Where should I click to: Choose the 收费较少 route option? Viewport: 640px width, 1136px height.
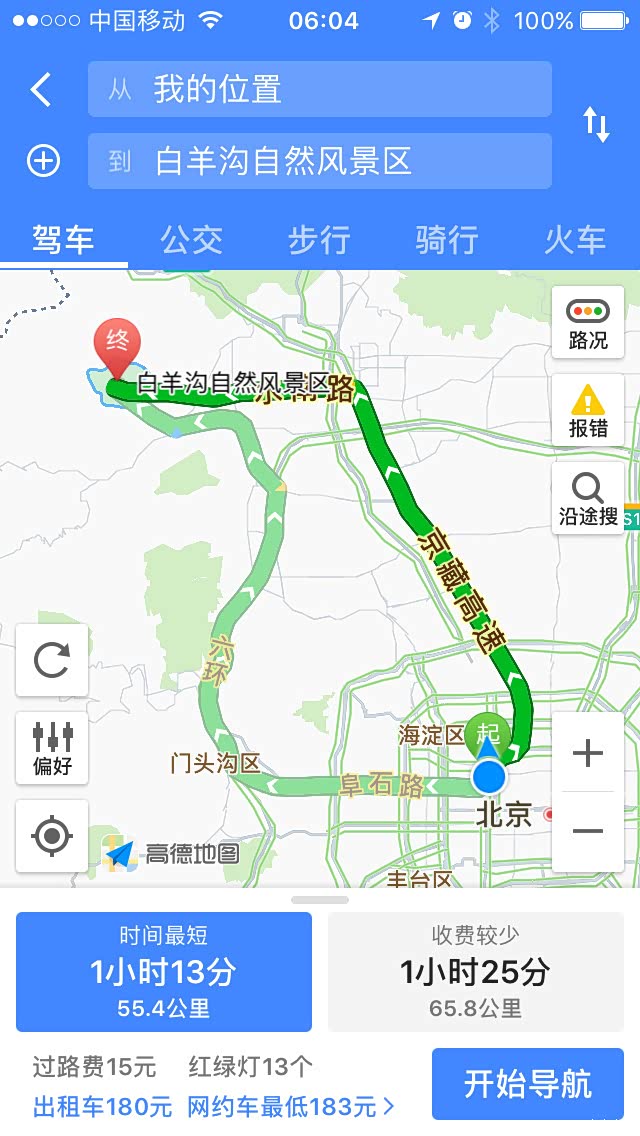475,971
